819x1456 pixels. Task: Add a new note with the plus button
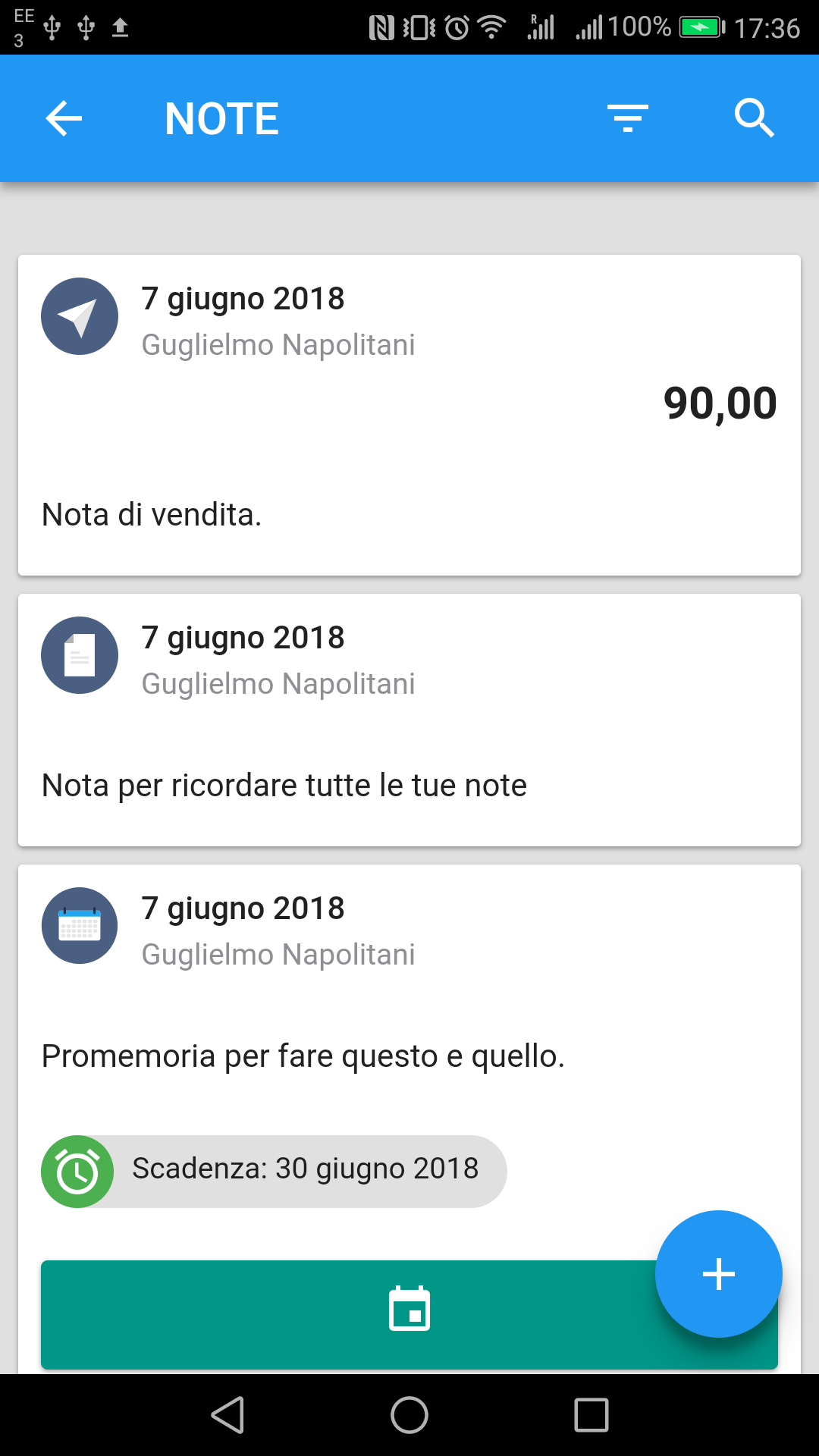point(718,1274)
